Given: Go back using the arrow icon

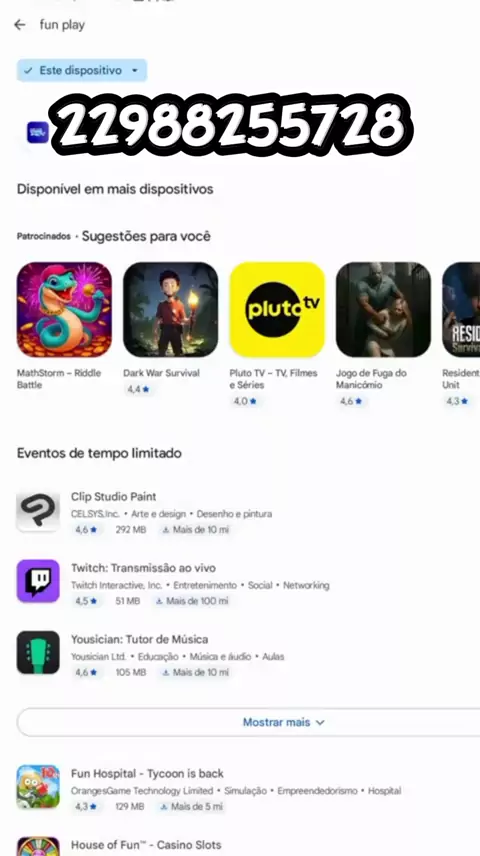Looking at the screenshot, I should pyautogui.click(x=20, y=25).
